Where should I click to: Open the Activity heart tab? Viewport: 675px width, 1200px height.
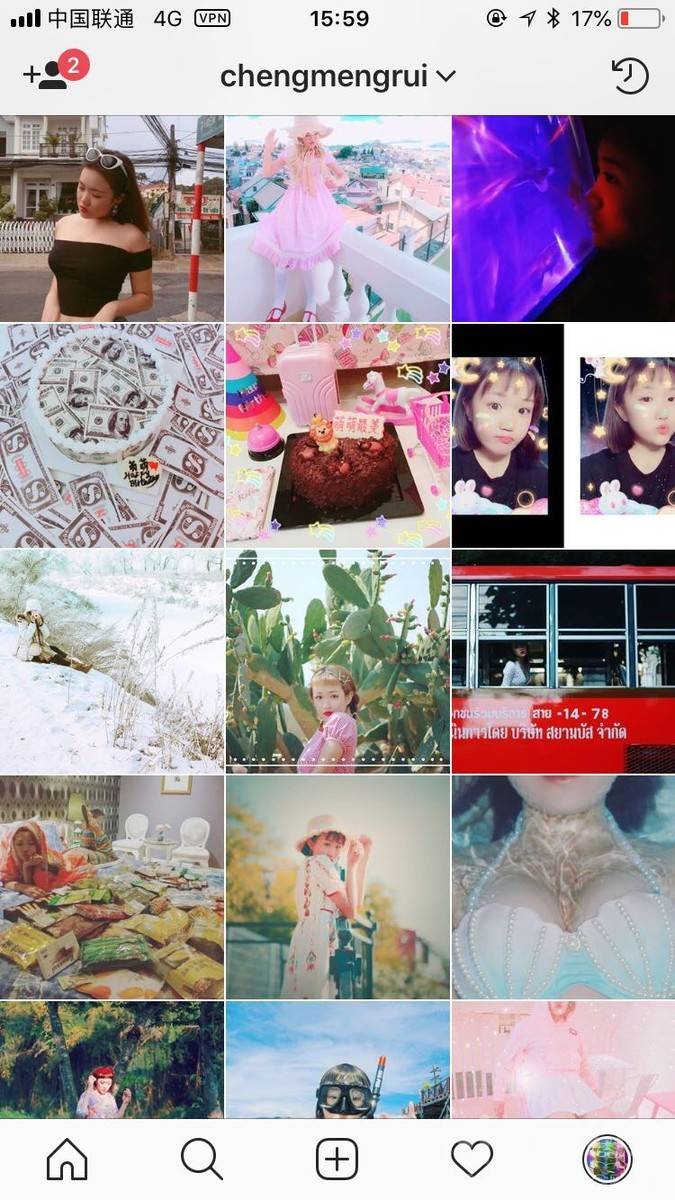click(x=472, y=1160)
